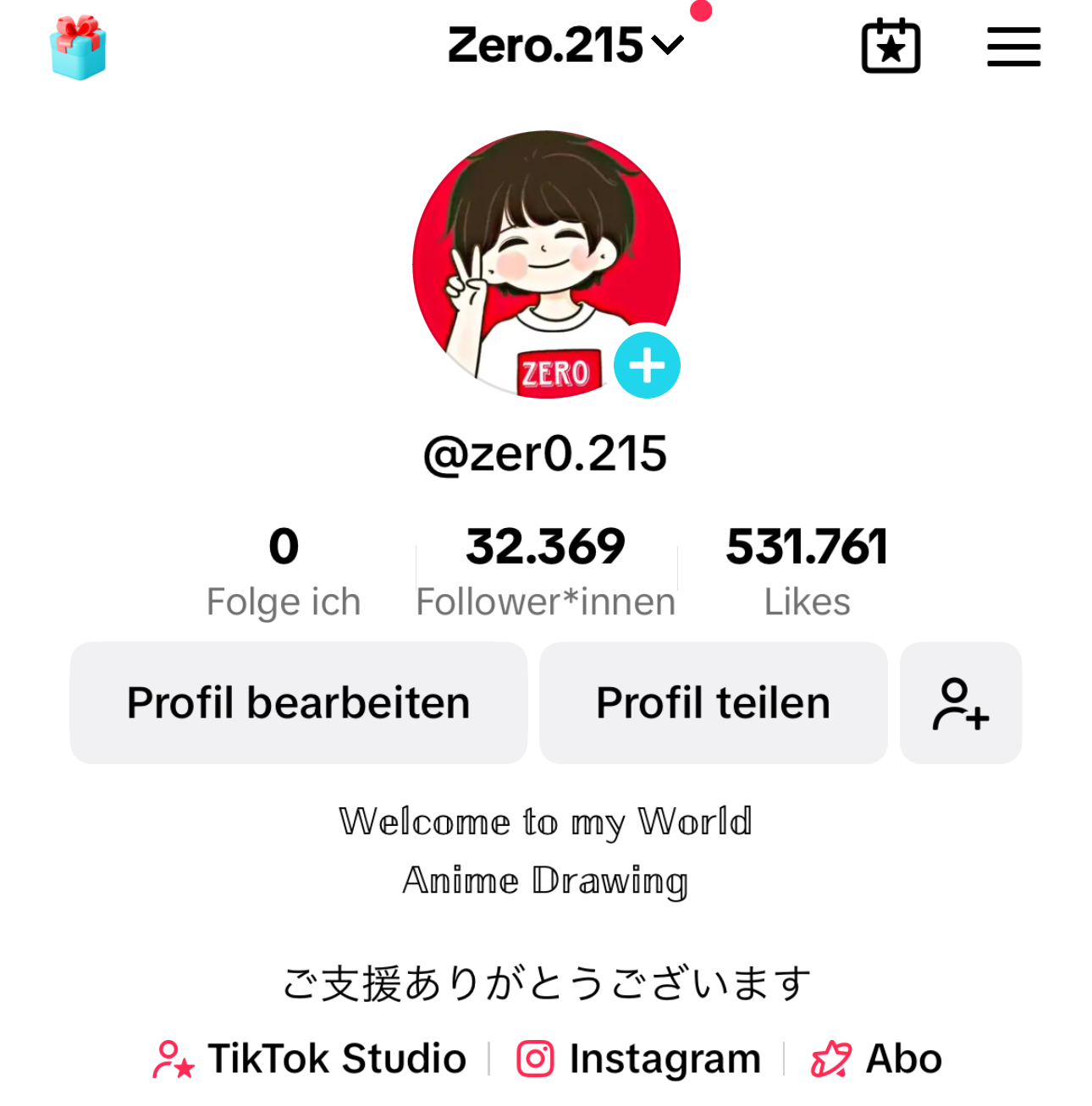Share profile via Profil teilen
The height and width of the screenshot is (1106, 1092).
tap(713, 702)
